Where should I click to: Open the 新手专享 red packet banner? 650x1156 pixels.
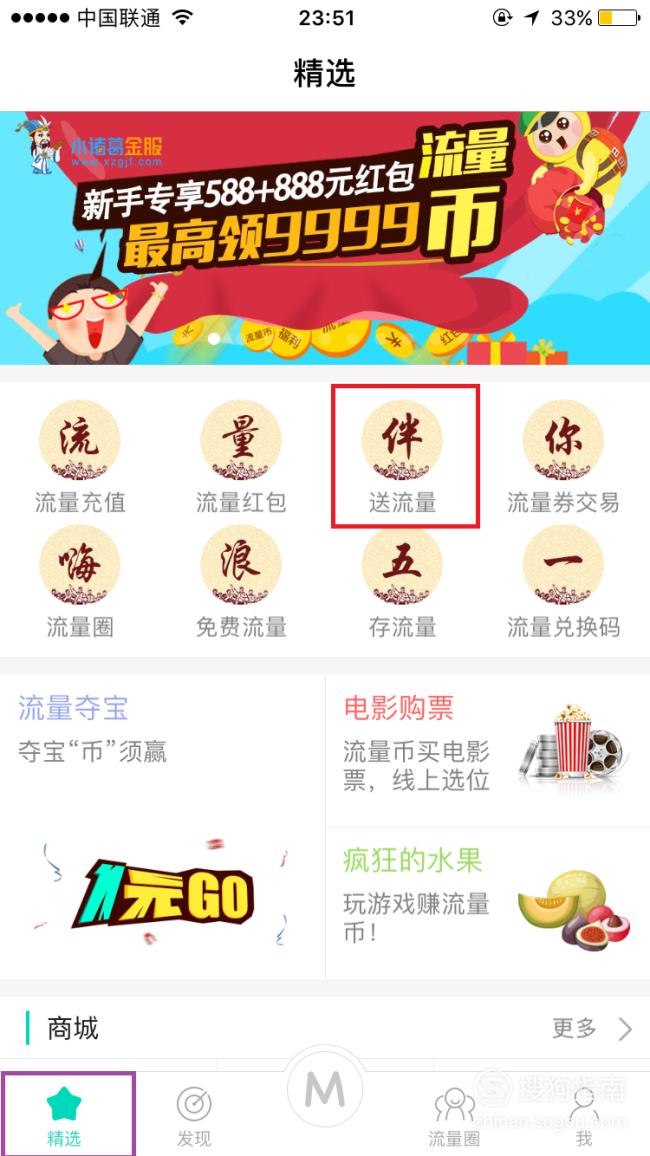(x=325, y=237)
